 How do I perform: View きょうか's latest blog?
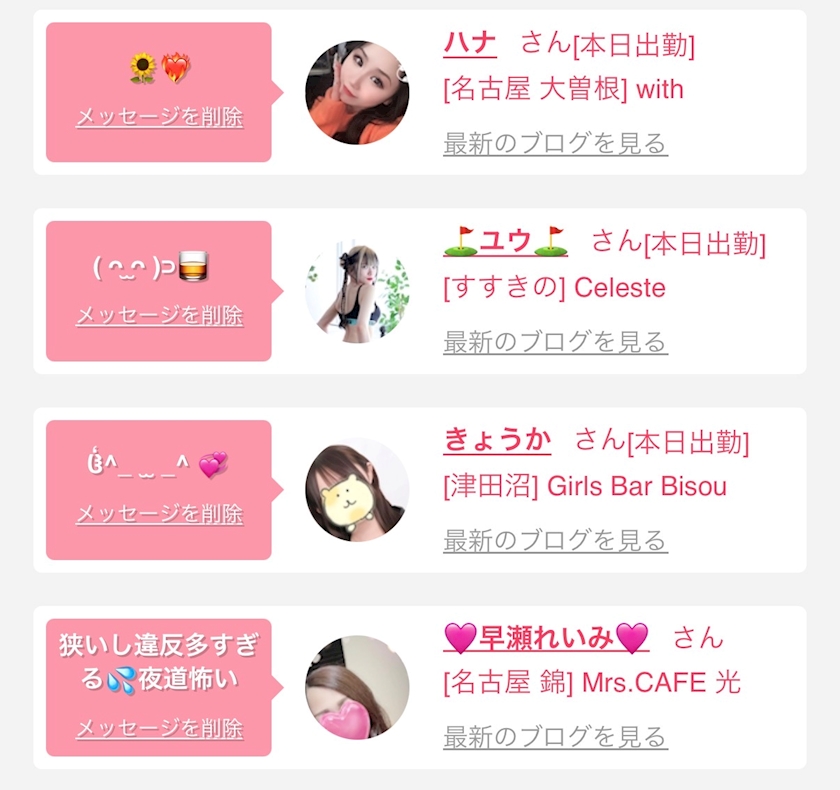(556, 540)
